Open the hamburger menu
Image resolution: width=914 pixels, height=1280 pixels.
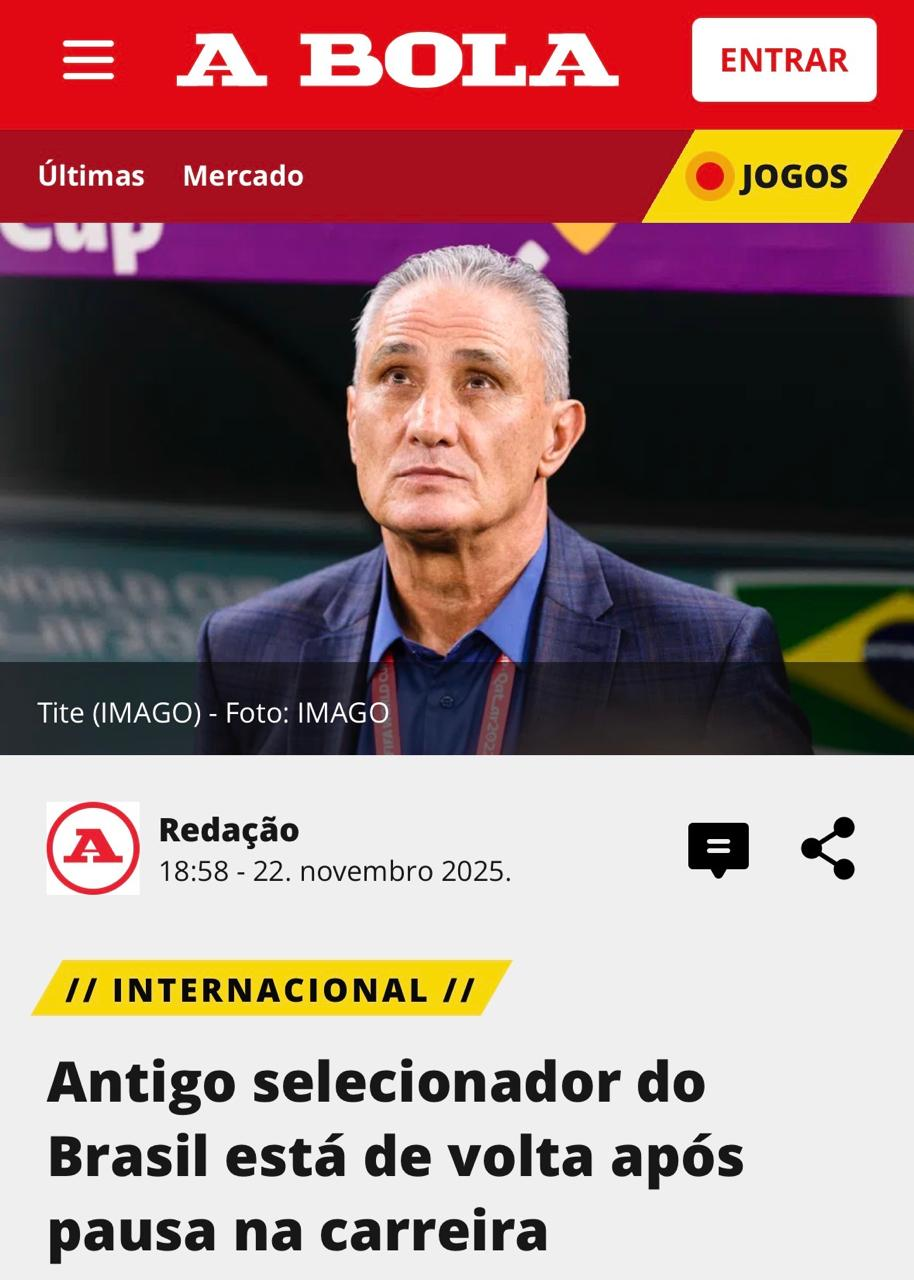88,61
